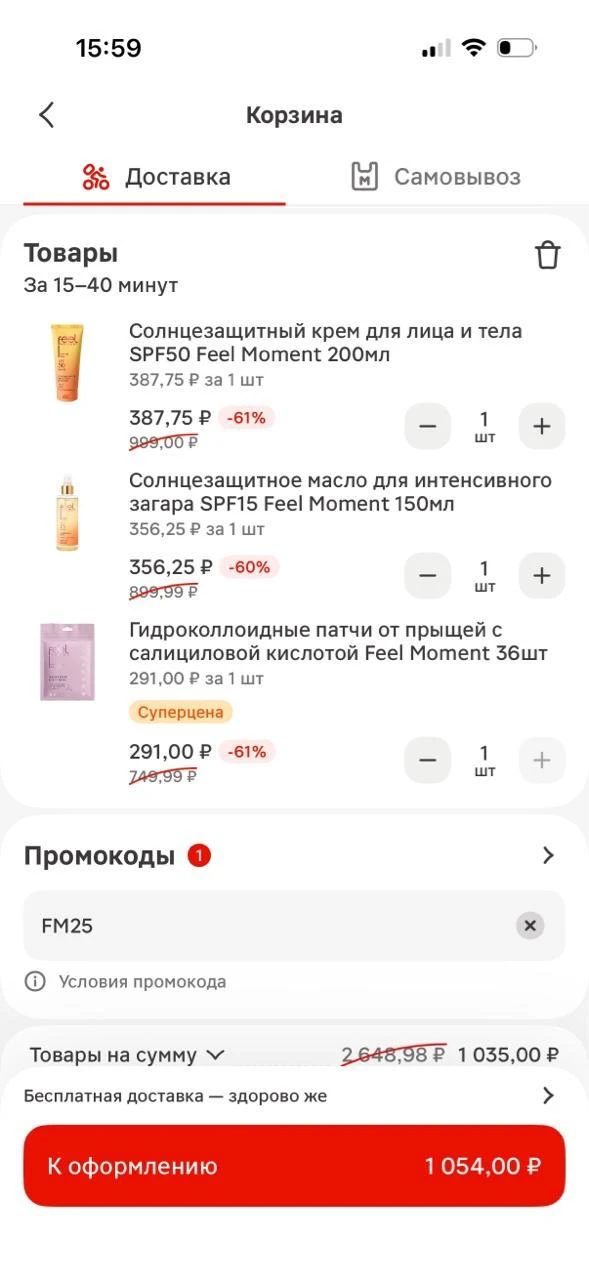Image resolution: width=589 pixels, height=1280 pixels.
Task: Proceed with К оформлению button
Action: (294, 1166)
